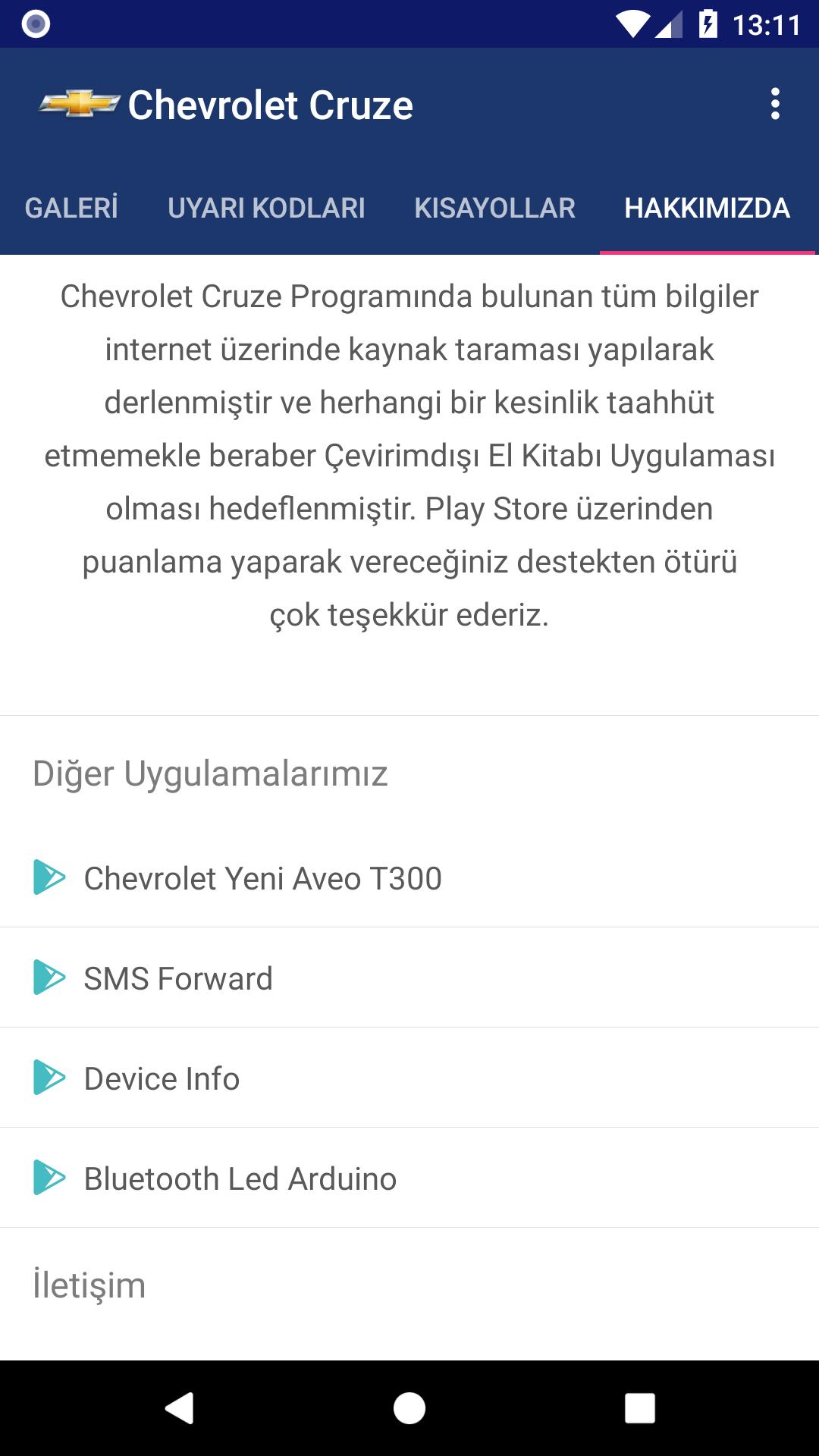819x1456 pixels.
Task: Switch to the GALERİ tab
Action: tap(71, 208)
